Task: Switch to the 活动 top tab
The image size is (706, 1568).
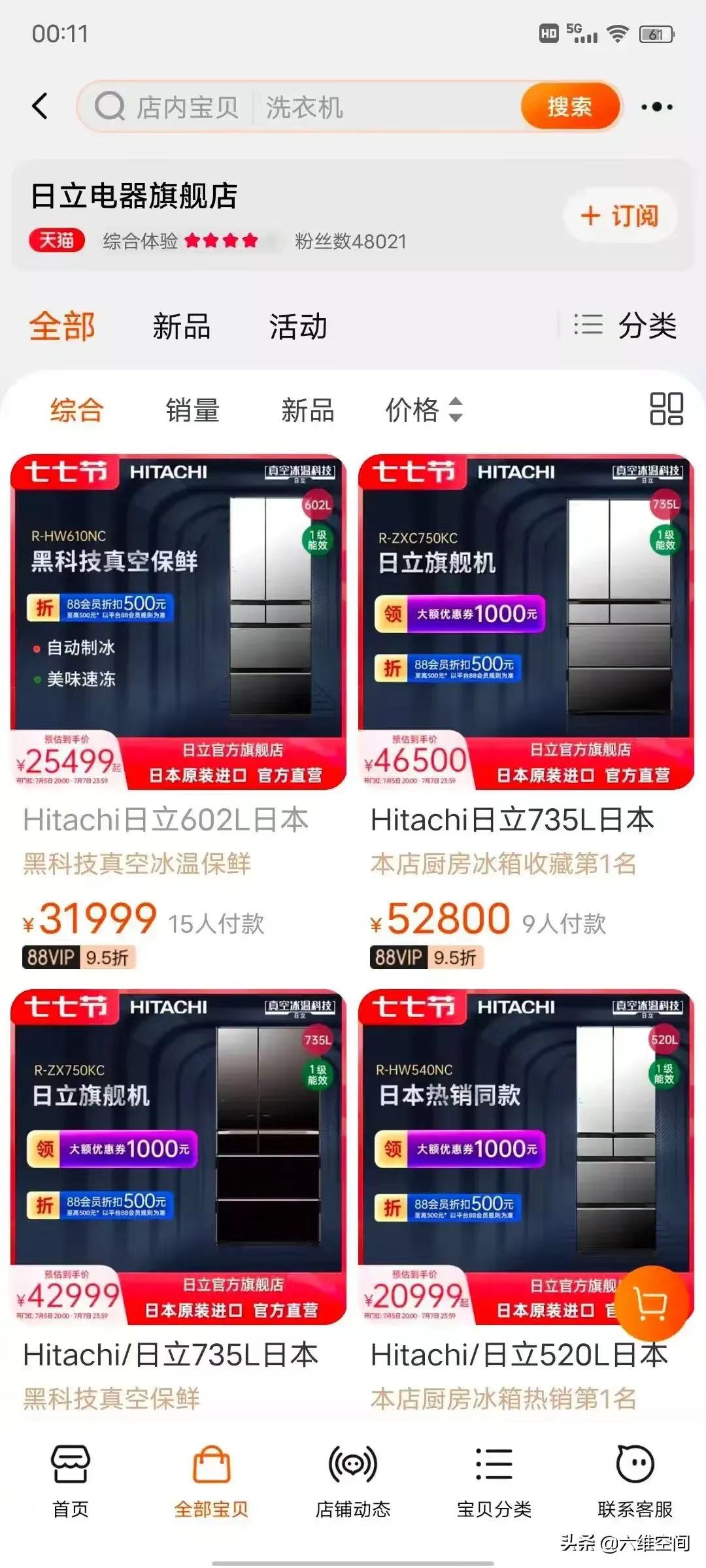Action: point(297,326)
